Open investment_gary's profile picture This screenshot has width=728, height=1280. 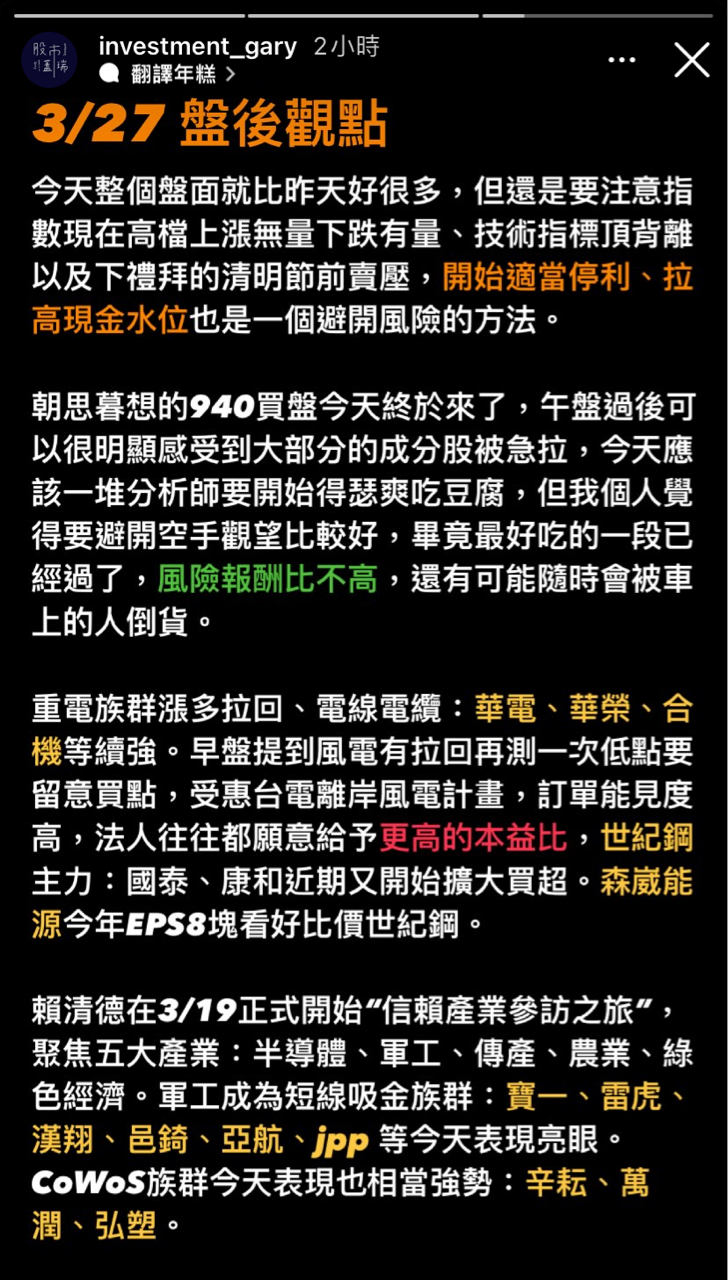point(50,60)
